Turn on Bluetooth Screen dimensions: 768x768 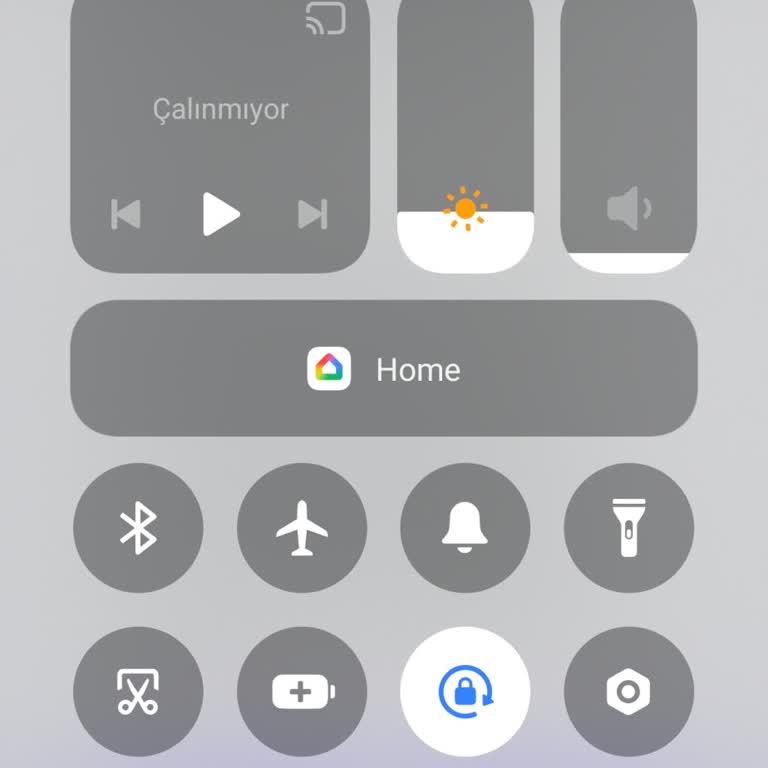tap(138, 528)
